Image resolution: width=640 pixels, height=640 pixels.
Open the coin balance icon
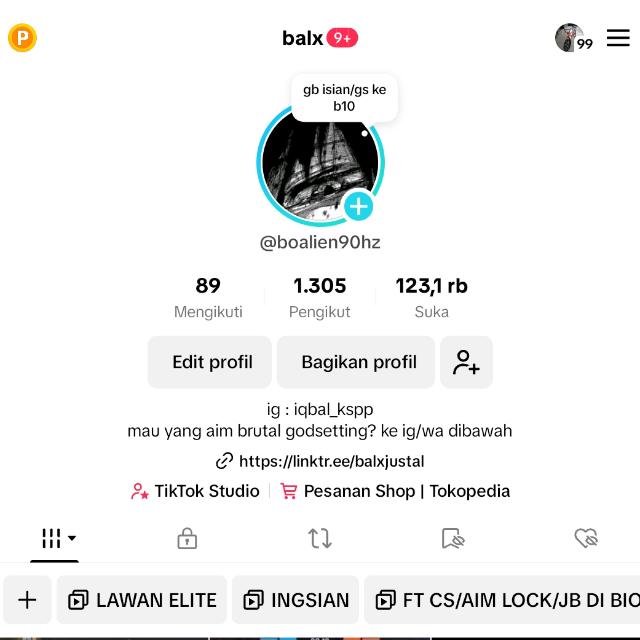(22, 38)
